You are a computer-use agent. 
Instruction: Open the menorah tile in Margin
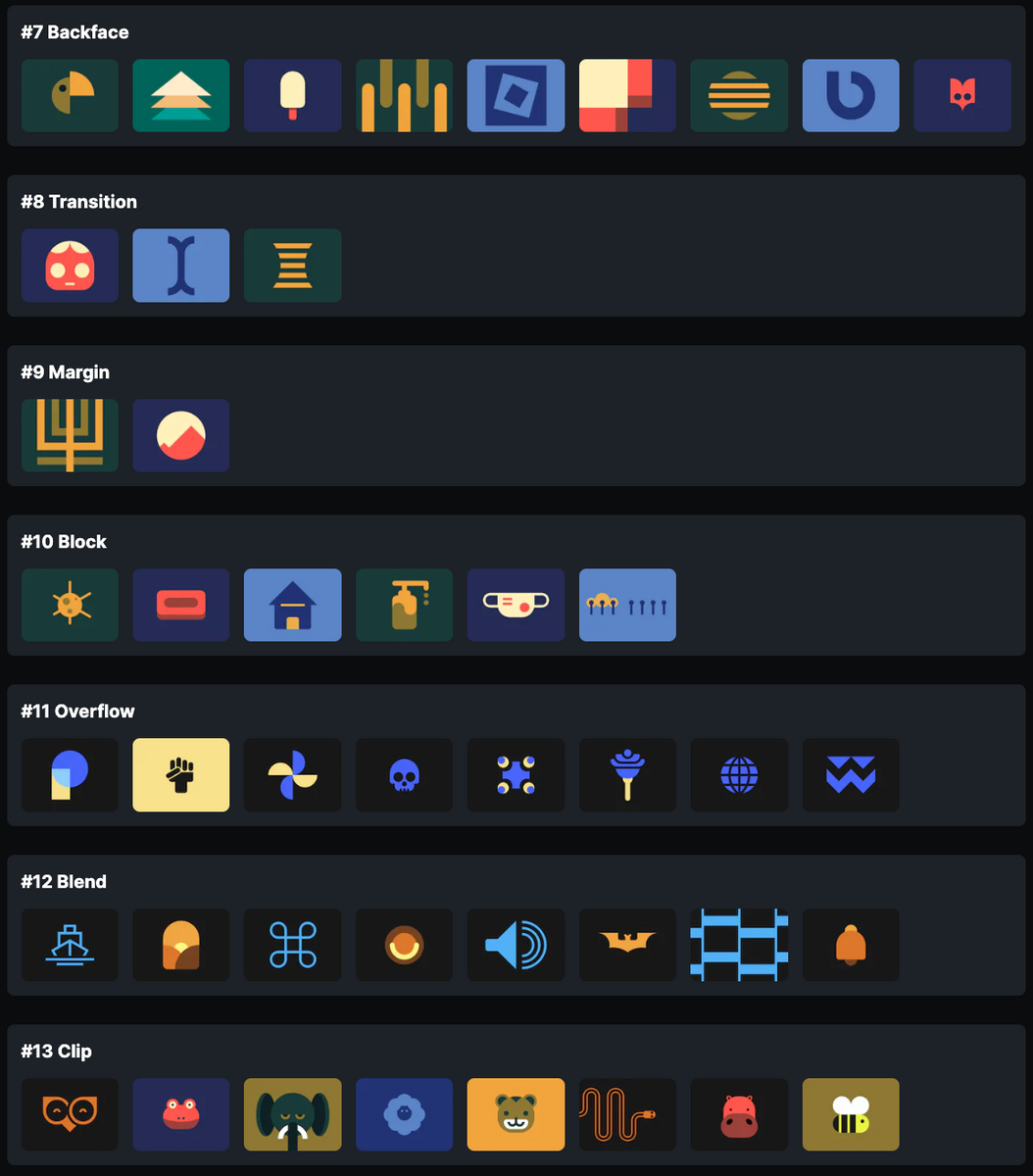[x=70, y=435]
